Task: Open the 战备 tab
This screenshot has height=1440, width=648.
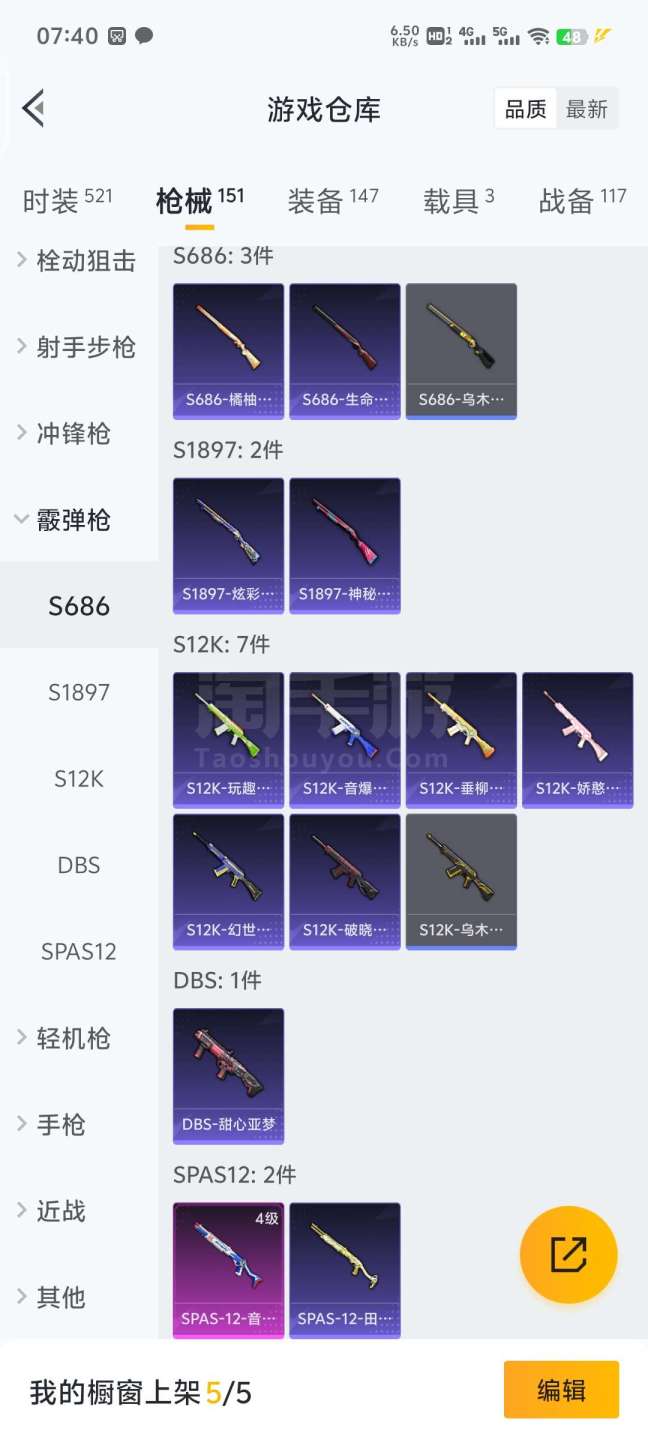Action: 582,201
